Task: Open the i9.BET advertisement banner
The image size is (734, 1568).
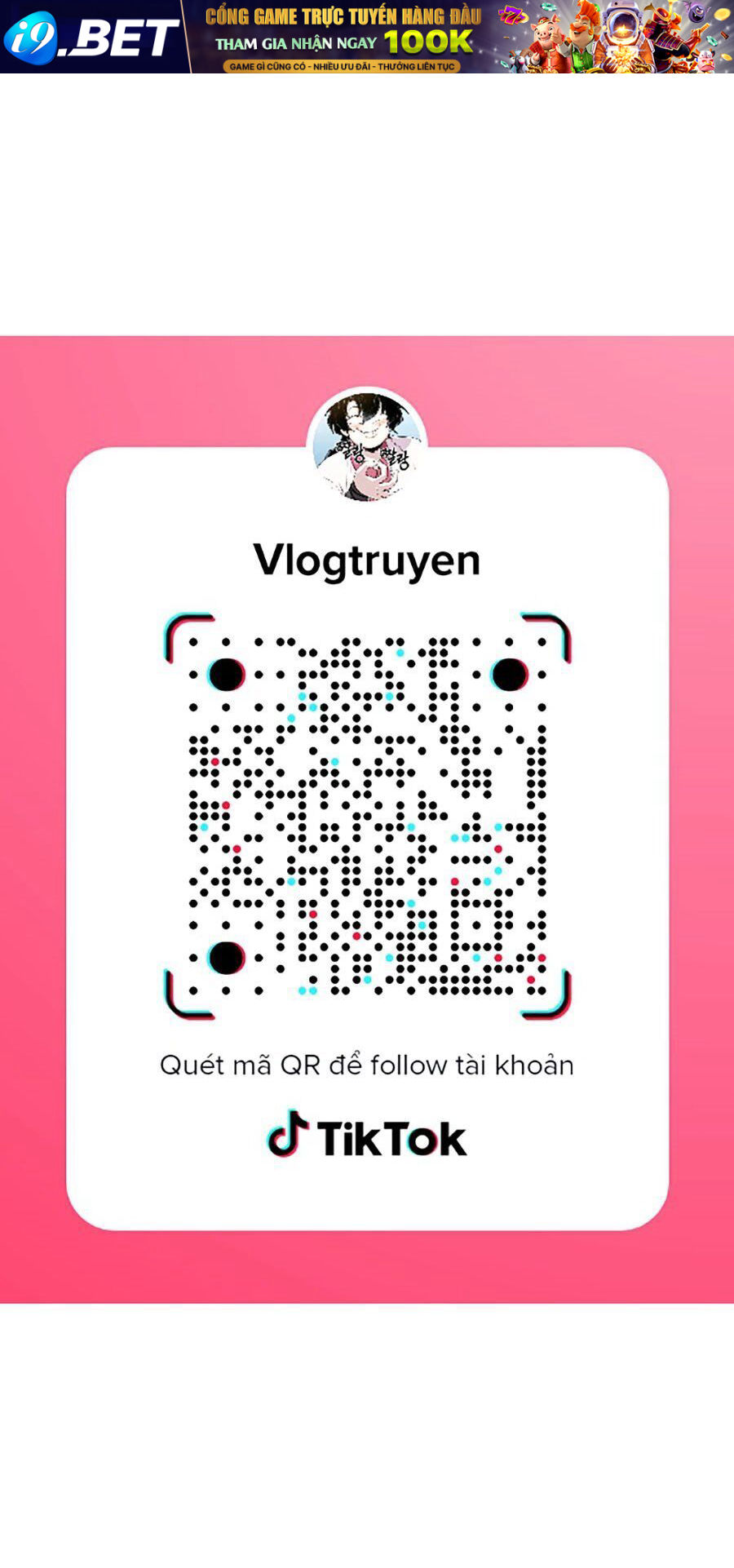Action: (x=367, y=37)
